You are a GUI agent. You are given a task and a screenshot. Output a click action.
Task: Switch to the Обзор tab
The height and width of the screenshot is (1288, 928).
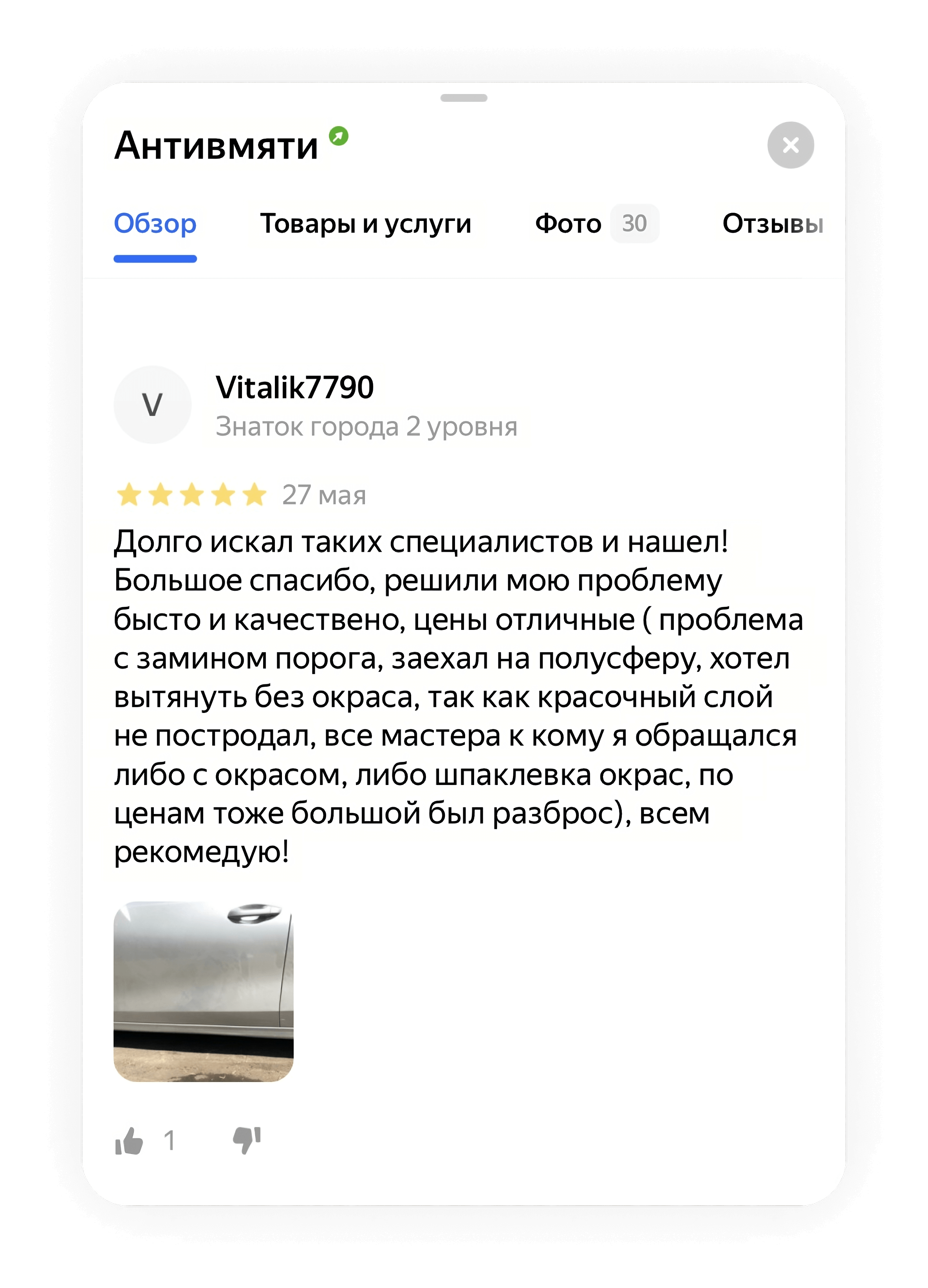click(155, 224)
